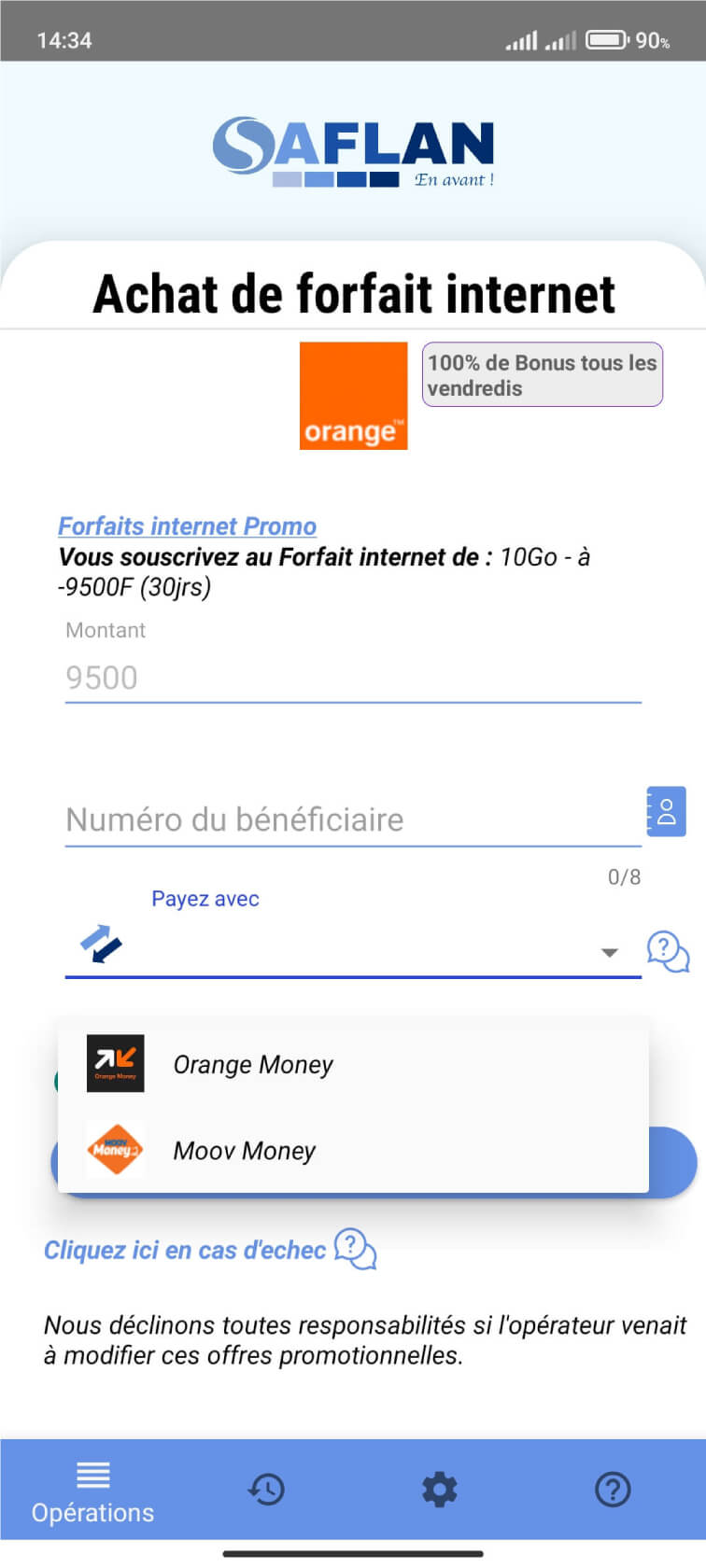Open the settings gear tab
Image resolution: width=706 pixels, height=1568 pixels.
click(x=439, y=1489)
